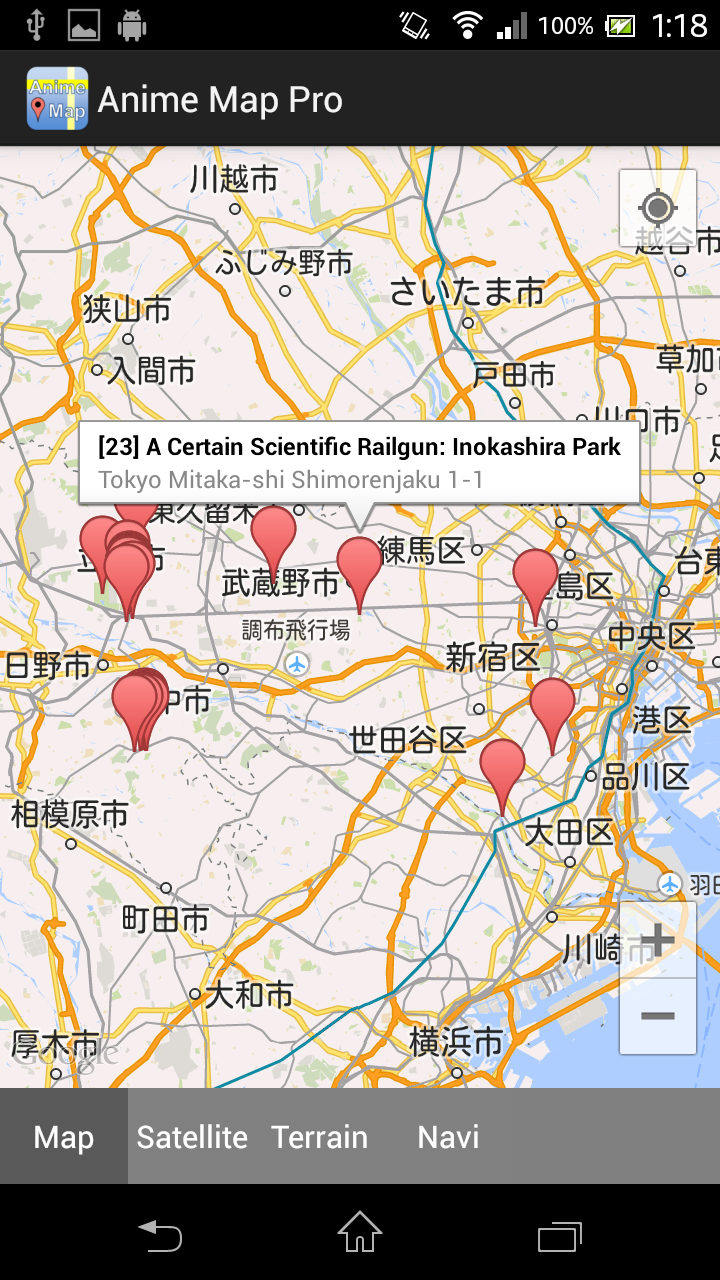Open the Inokashira Park info window
Image resolution: width=720 pixels, height=1280 pixels.
(359, 462)
